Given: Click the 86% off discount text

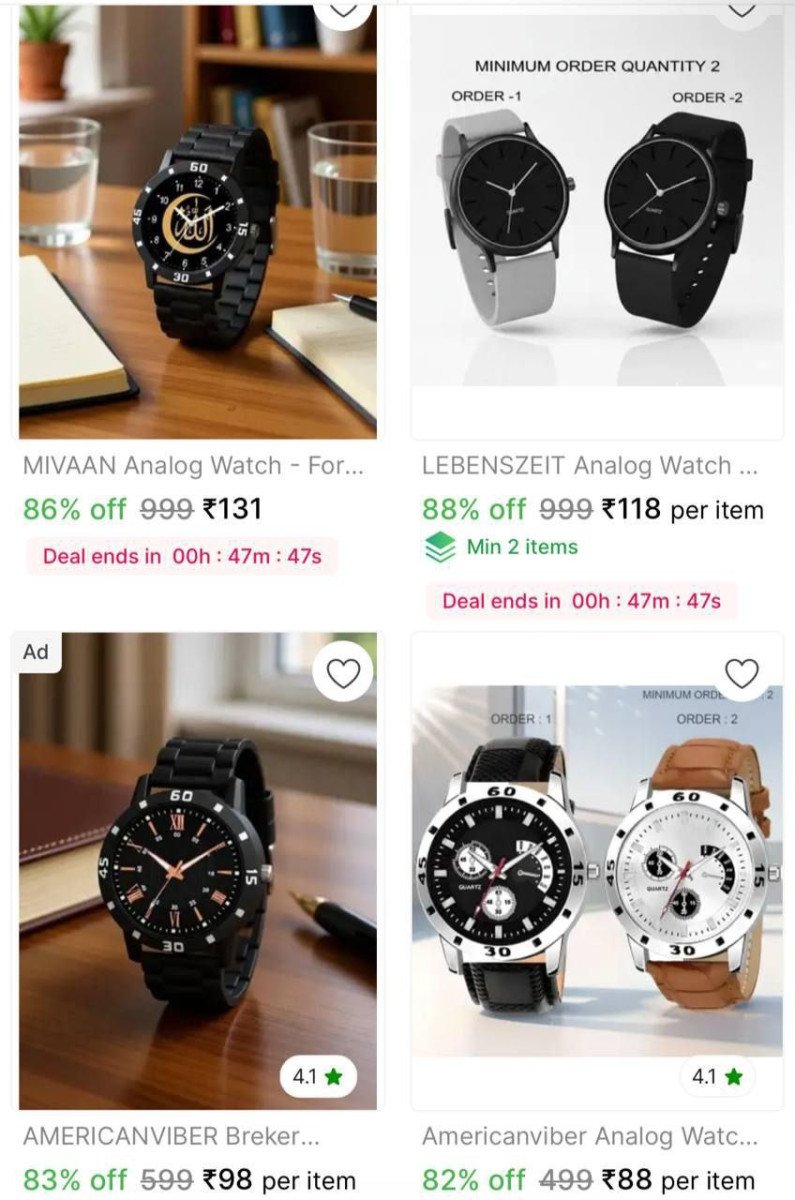Looking at the screenshot, I should pyautogui.click(x=68, y=510).
